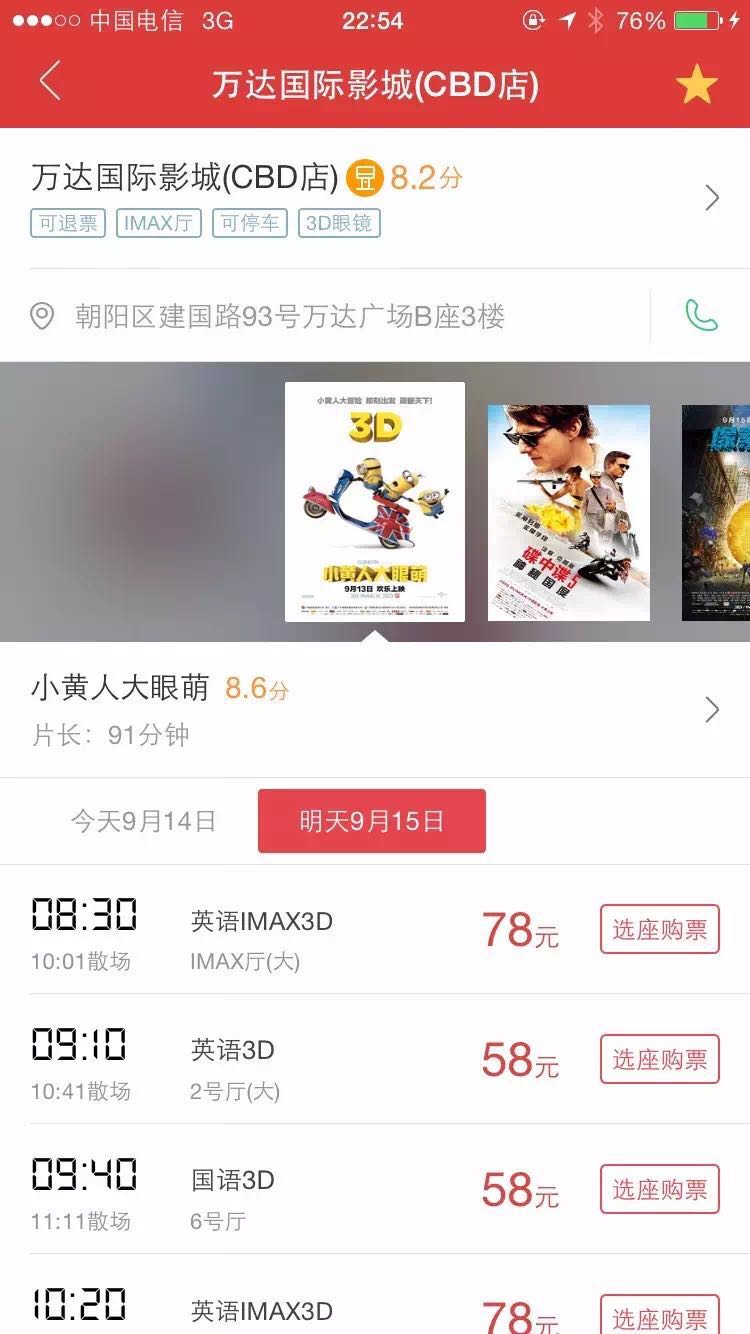Open 小黄人大眼萌 movie details
The width and height of the screenshot is (750, 1334).
coord(375,709)
